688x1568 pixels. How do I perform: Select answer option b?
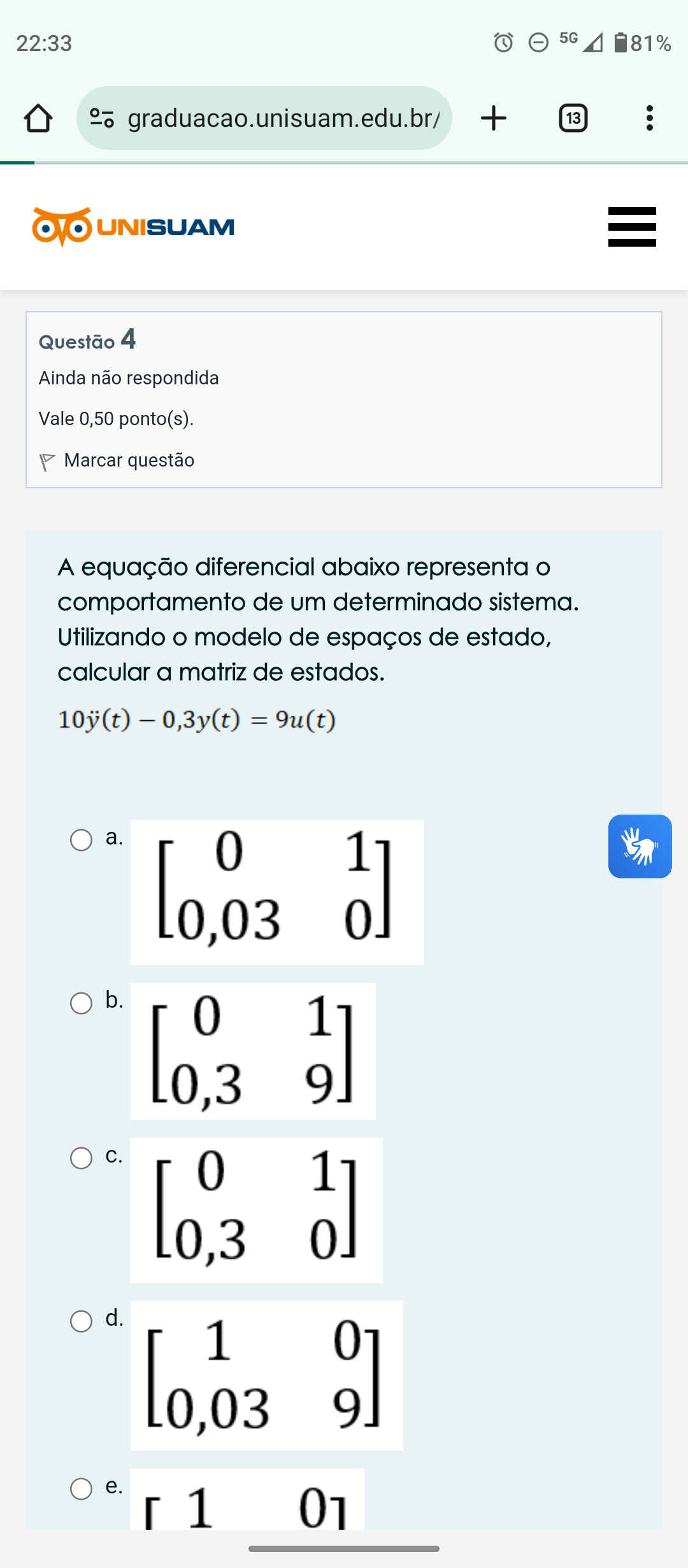(x=82, y=1003)
